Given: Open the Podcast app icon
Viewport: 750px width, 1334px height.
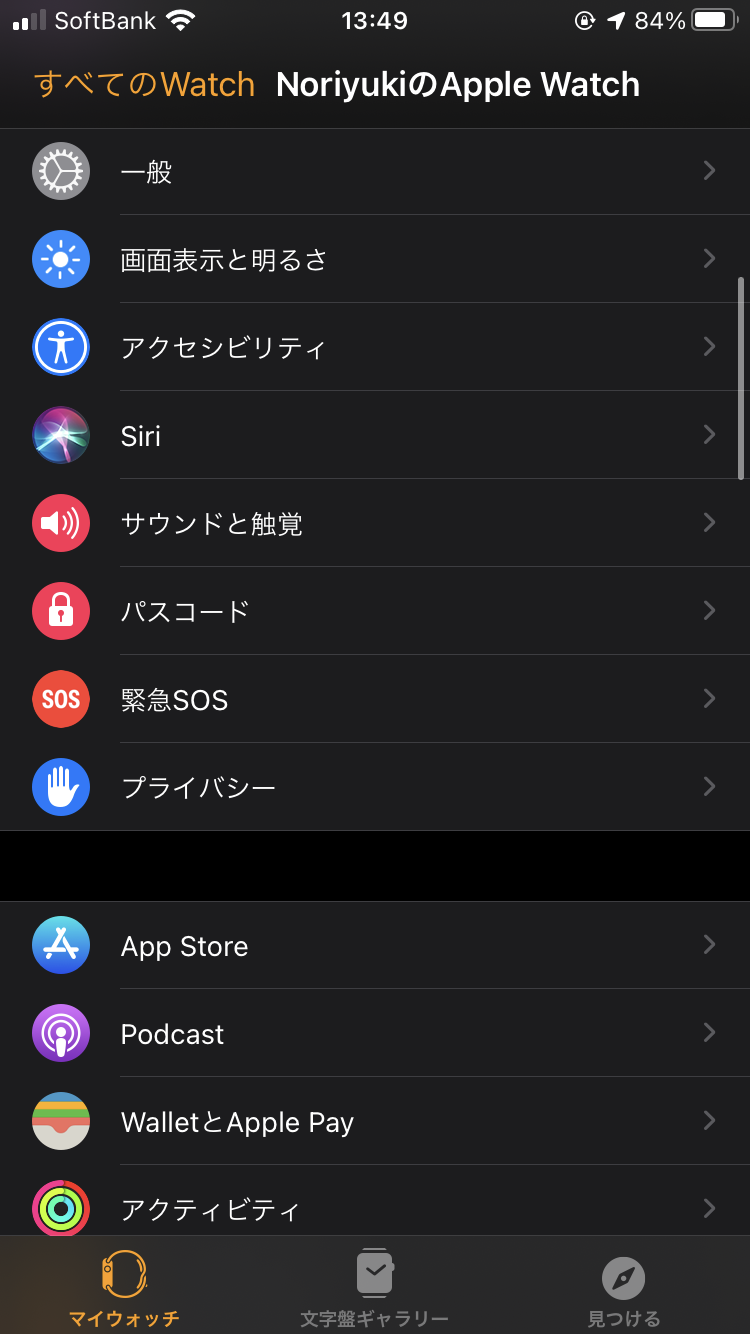Looking at the screenshot, I should pos(60,1033).
